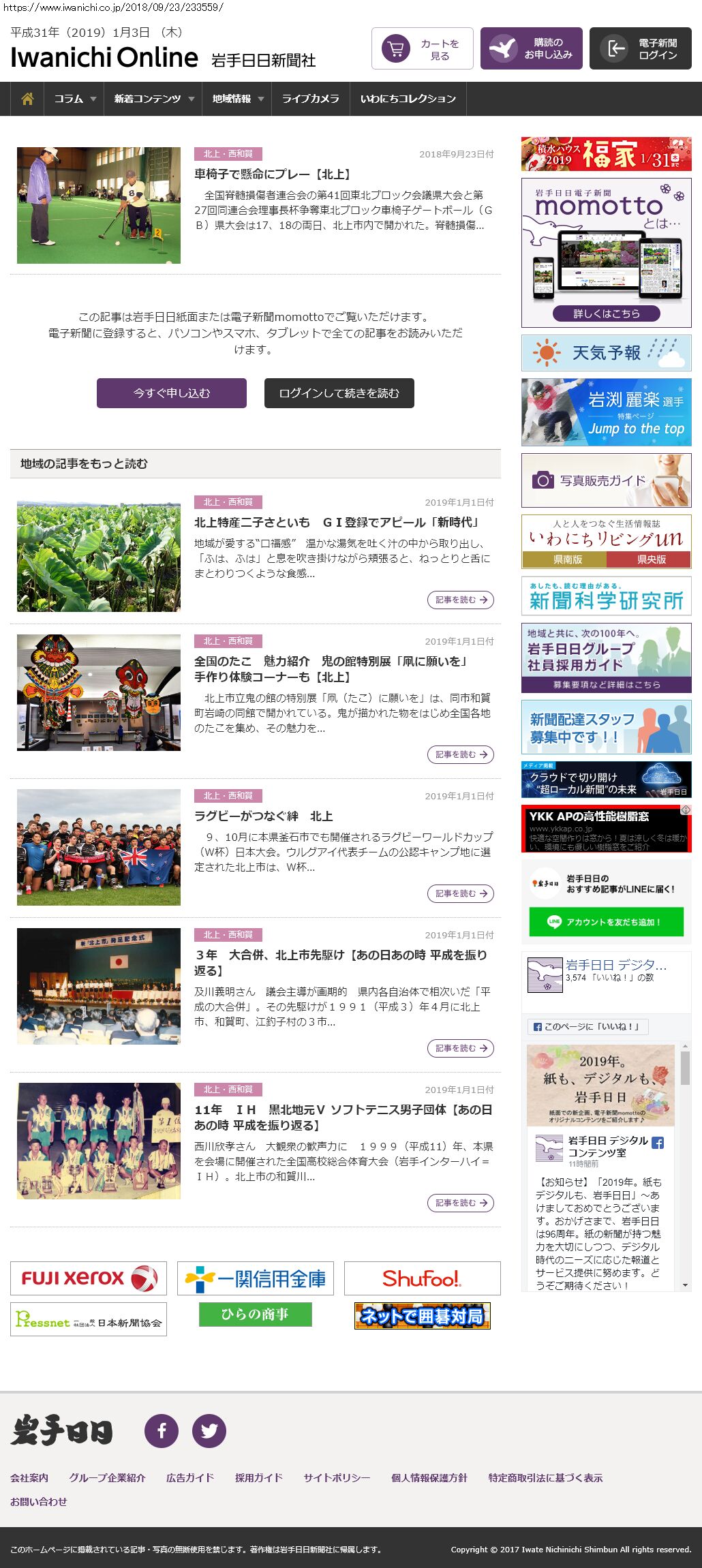Expand the 地域情報 menu
Viewport: 702px width, 1568px height.
pos(236,99)
